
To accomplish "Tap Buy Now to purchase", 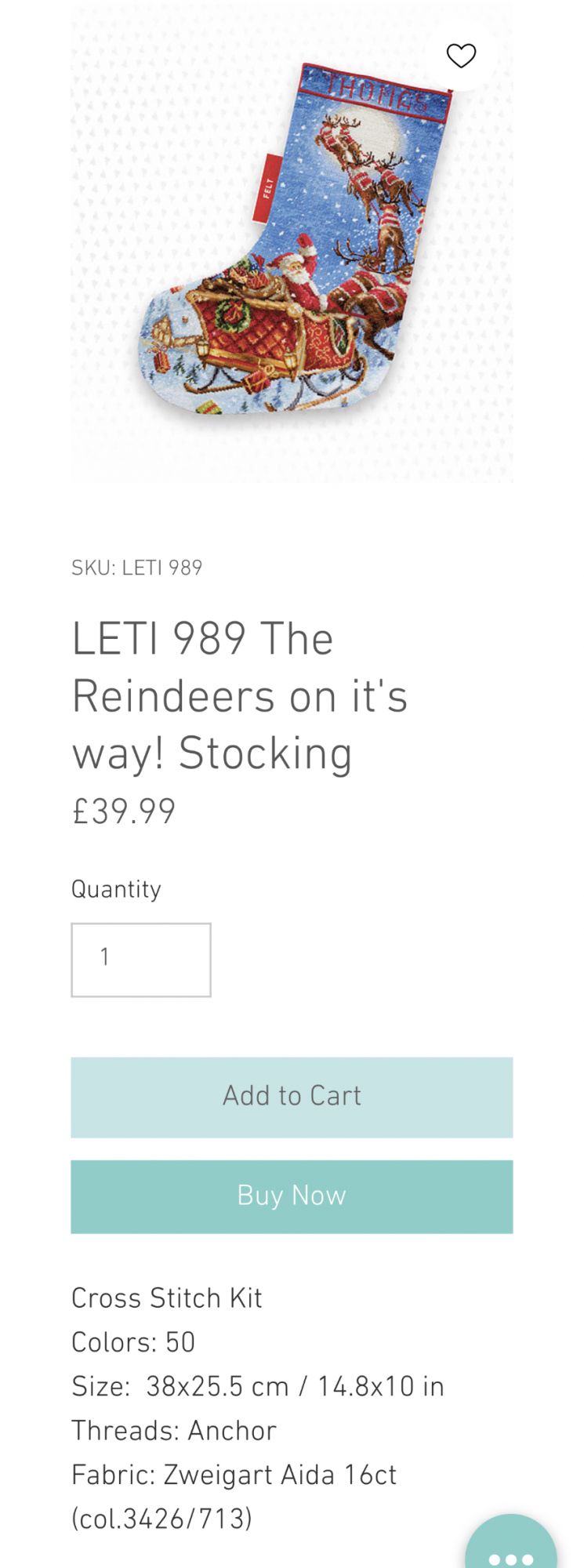I will pos(292,1196).
